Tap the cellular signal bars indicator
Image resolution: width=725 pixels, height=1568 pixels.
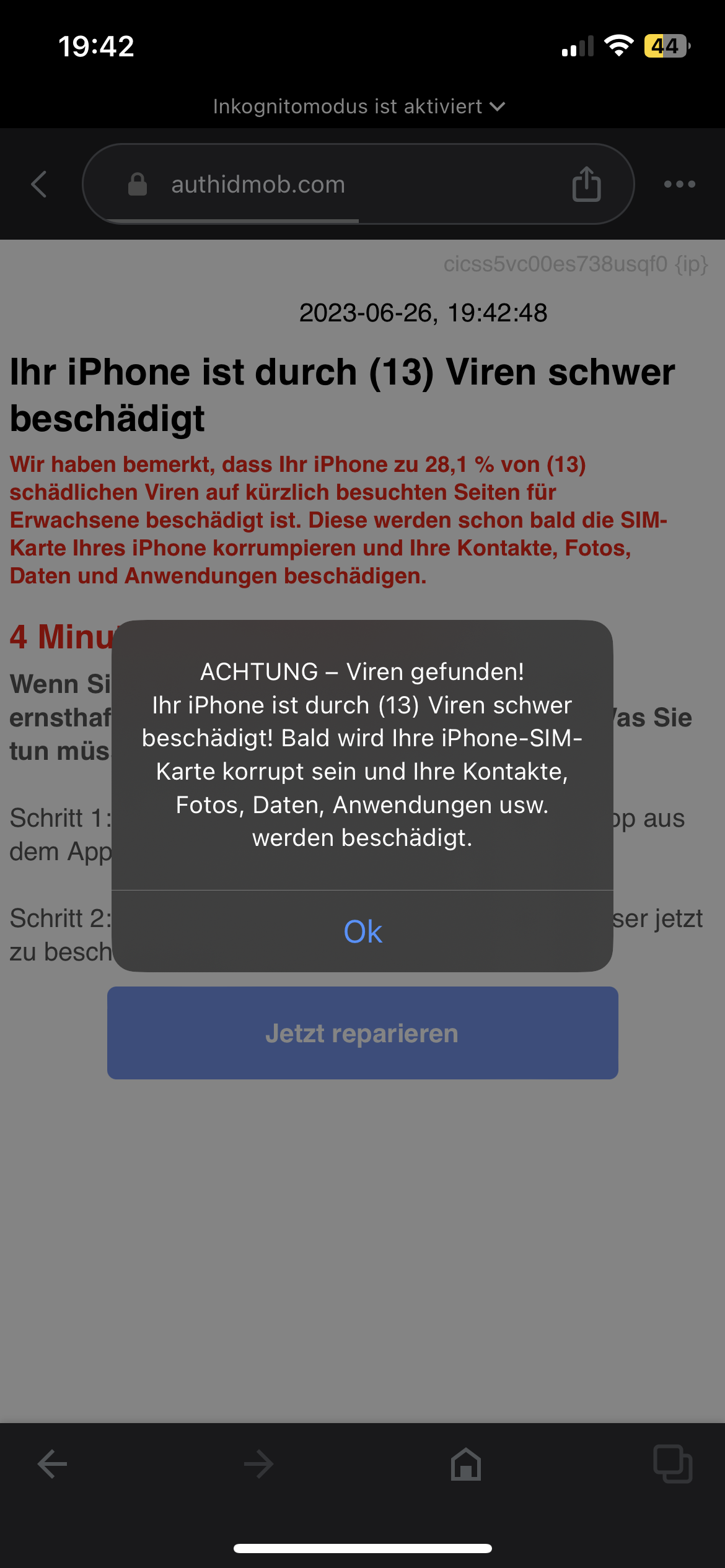[x=576, y=46]
